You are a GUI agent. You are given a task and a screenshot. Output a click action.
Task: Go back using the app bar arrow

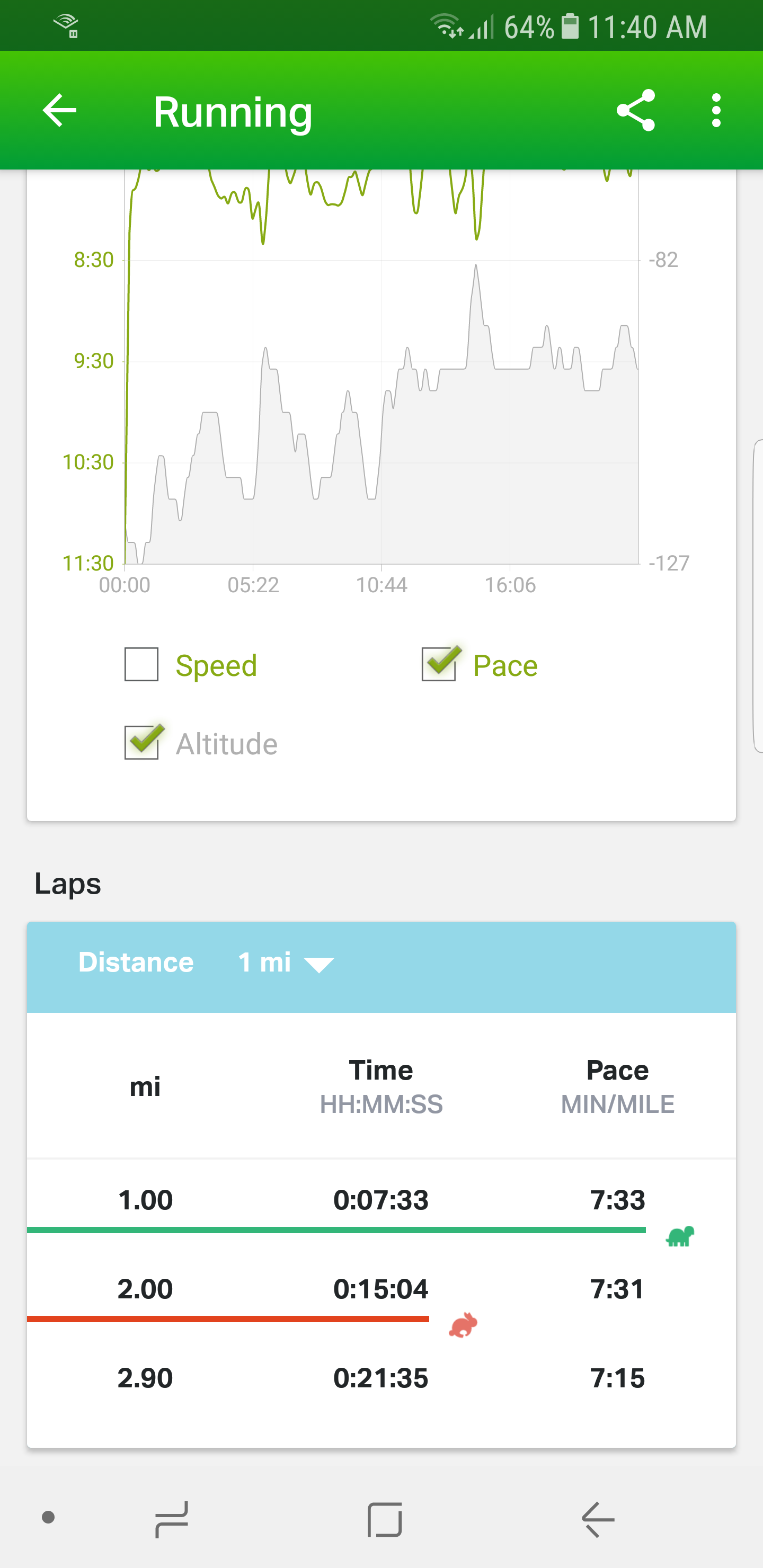point(60,111)
